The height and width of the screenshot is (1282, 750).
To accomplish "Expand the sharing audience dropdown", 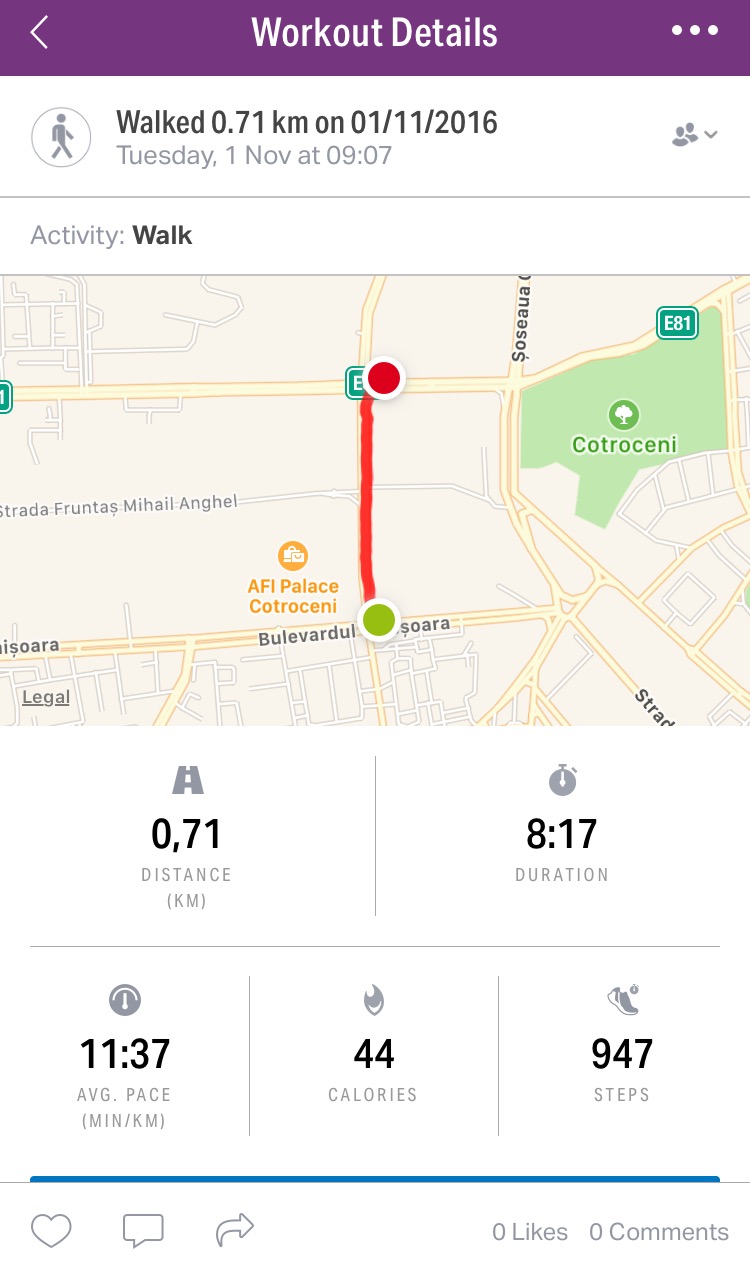I will coord(695,134).
